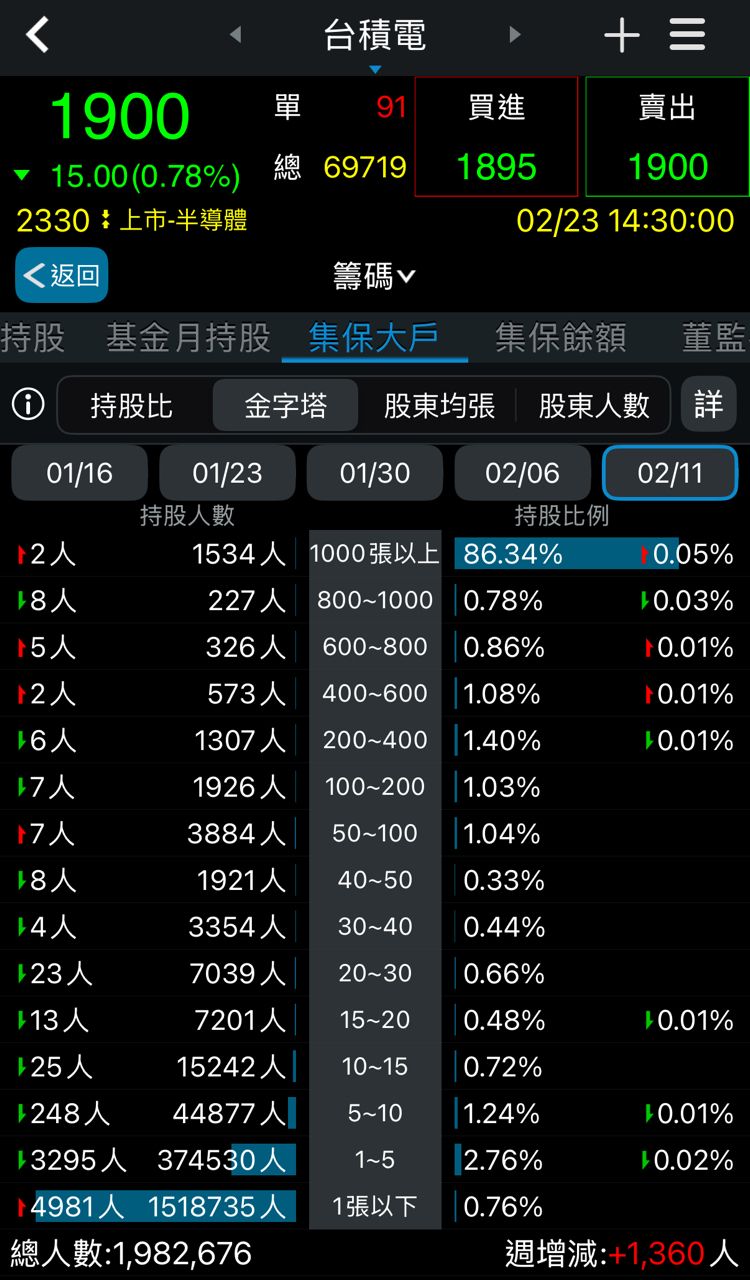This screenshot has width=750, height=1280.
Task: Switch to the 基金月持股 tab
Action: coord(188,338)
